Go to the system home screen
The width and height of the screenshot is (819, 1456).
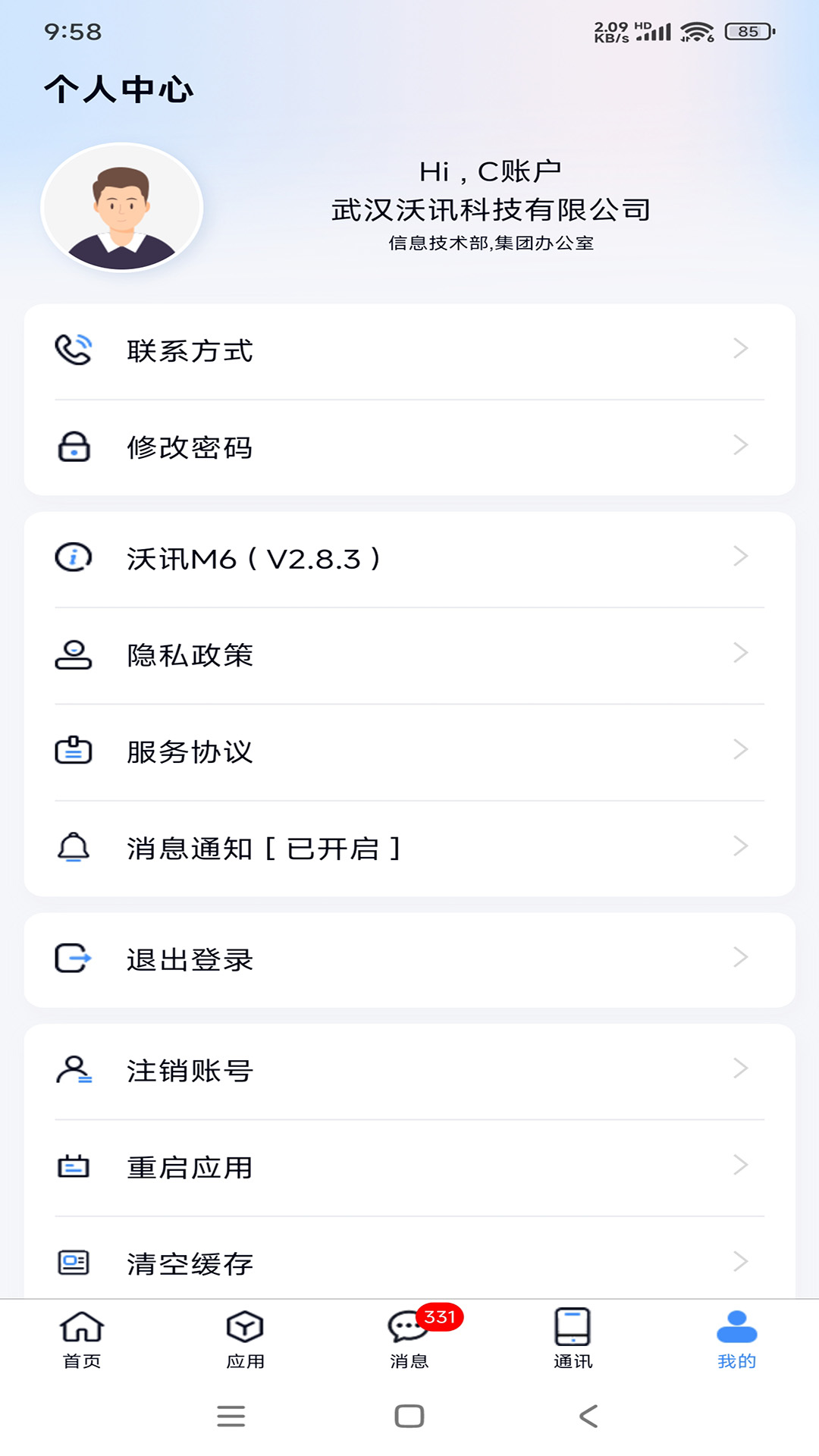click(409, 1416)
